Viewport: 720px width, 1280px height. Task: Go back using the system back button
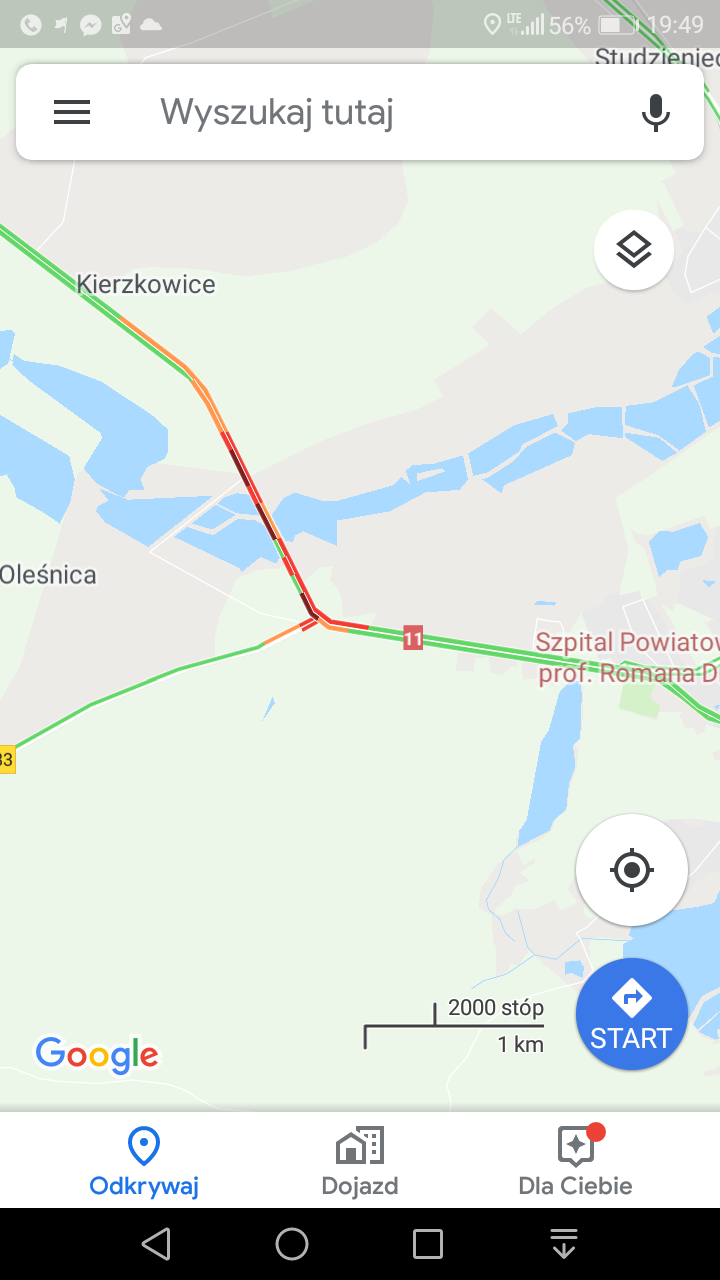click(156, 1244)
